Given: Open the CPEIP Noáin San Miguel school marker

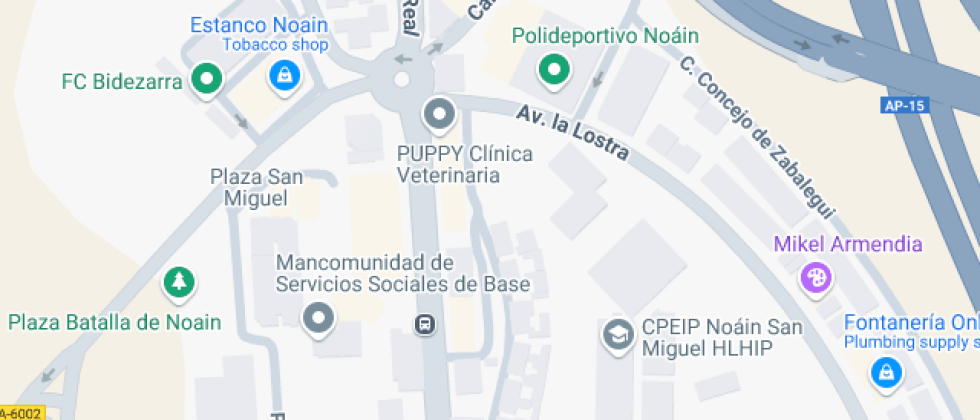Looking at the screenshot, I should (x=618, y=334).
